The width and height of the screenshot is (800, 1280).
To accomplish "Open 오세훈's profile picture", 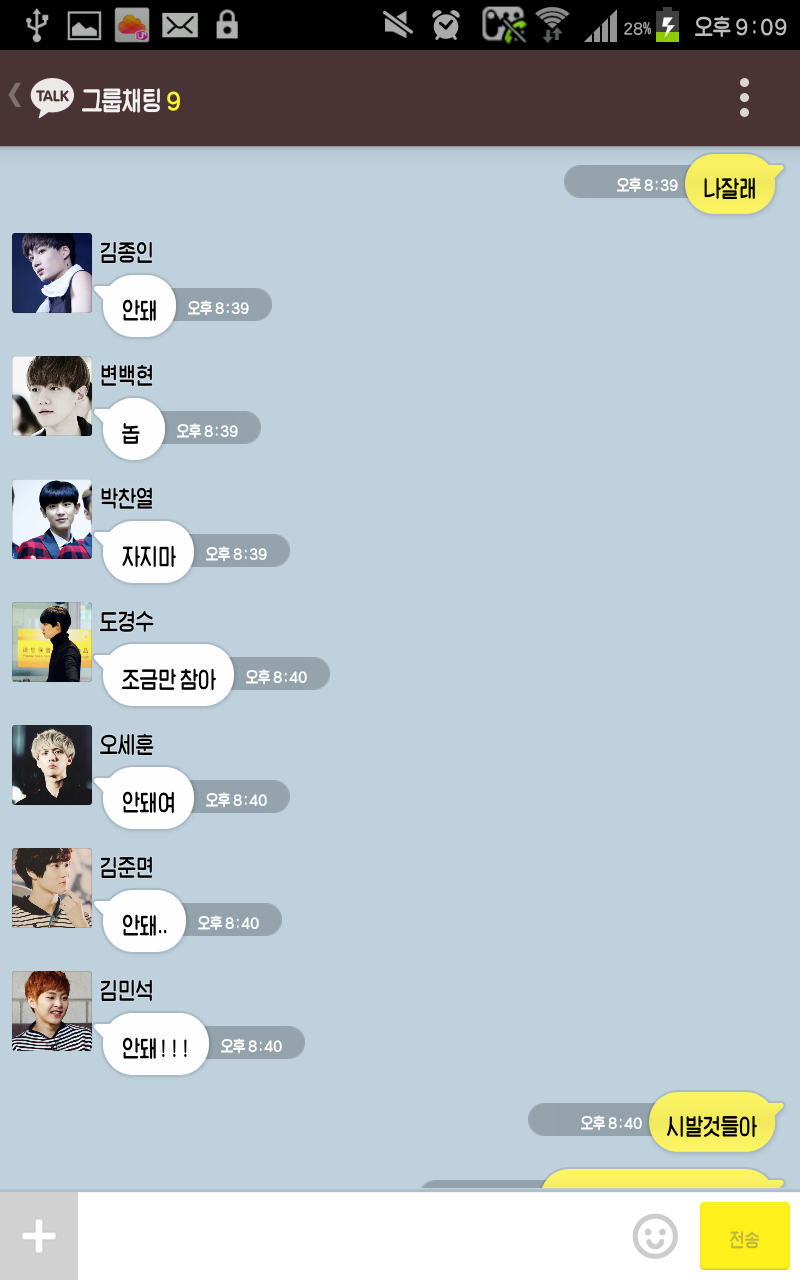I will 52,765.
